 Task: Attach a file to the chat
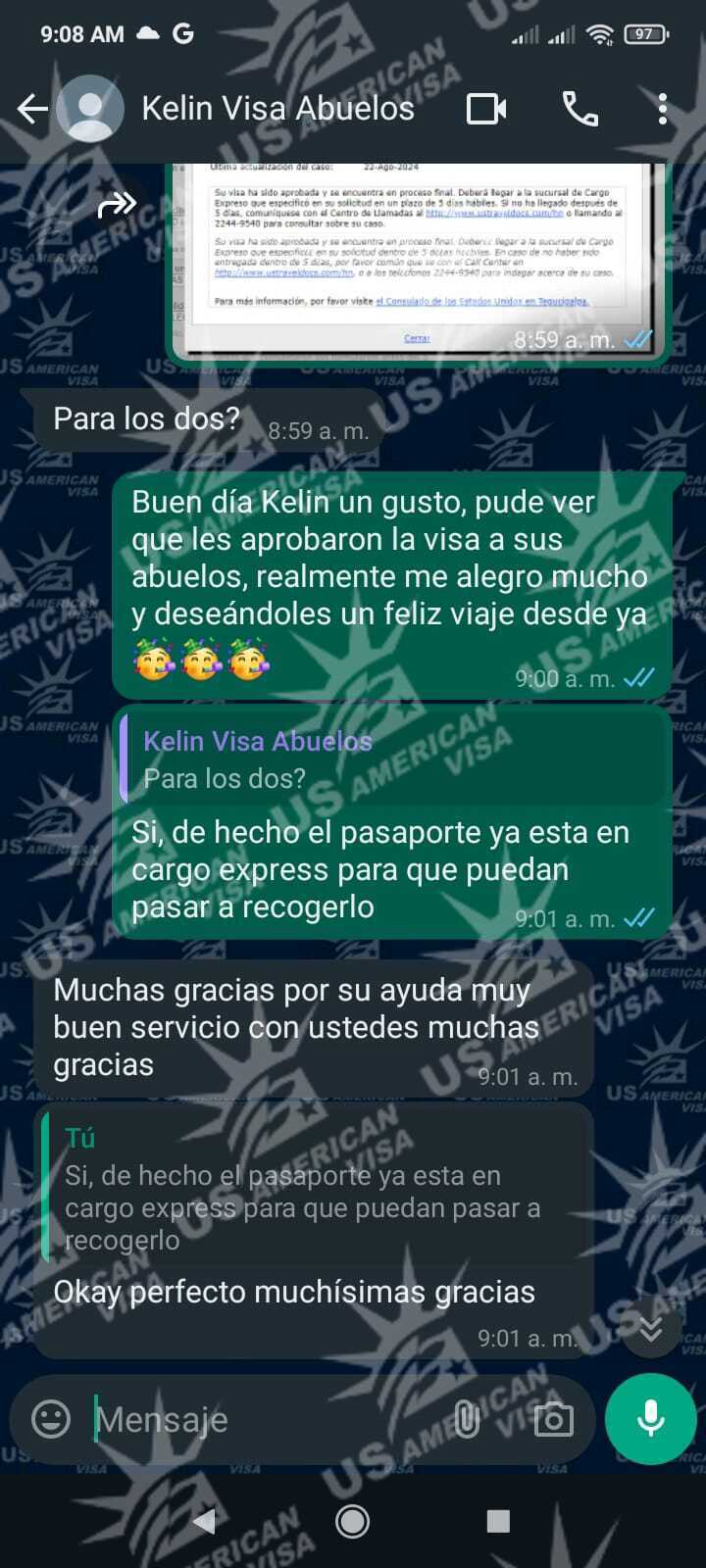click(x=467, y=1419)
